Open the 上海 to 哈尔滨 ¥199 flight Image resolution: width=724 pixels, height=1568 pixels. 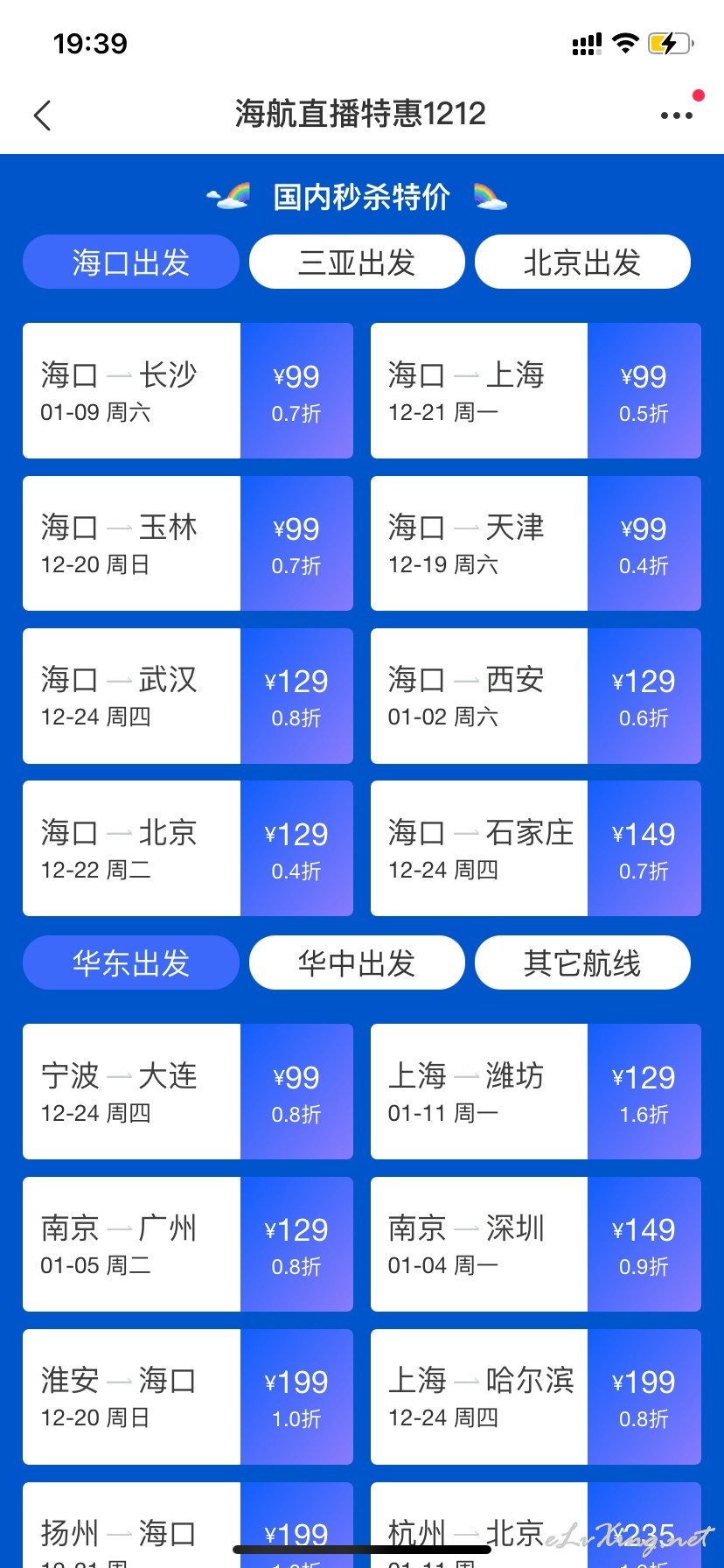[536, 1396]
